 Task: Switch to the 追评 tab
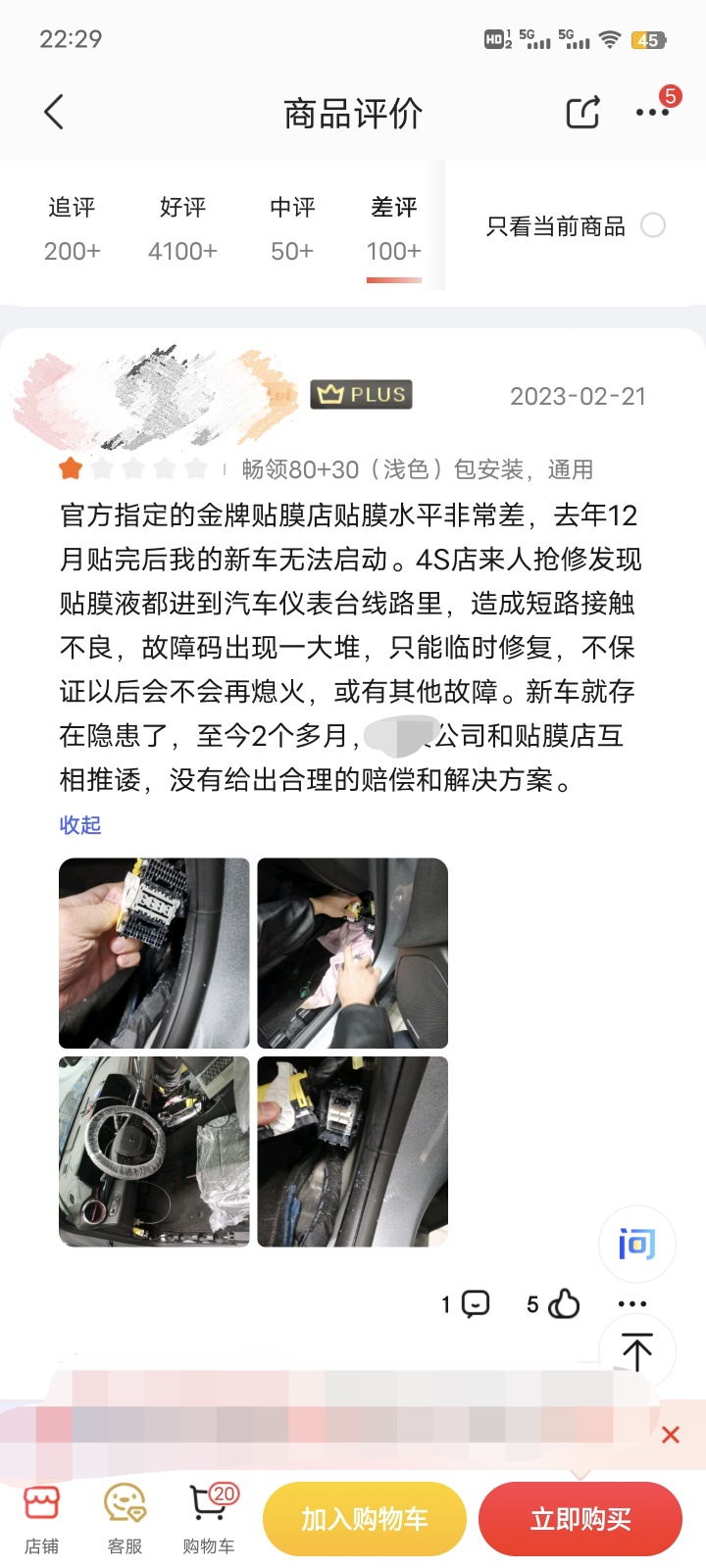[x=72, y=228]
